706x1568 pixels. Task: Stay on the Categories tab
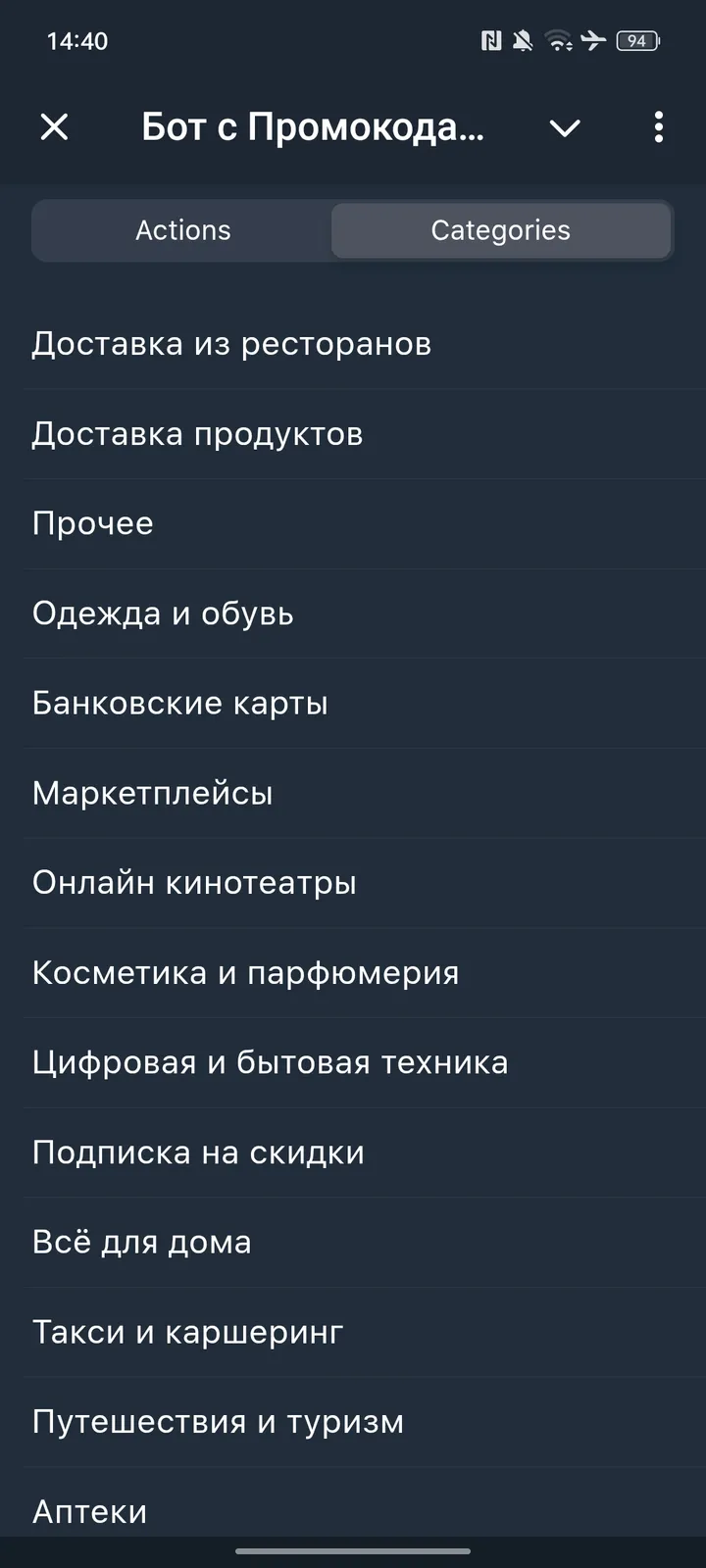pos(501,230)
